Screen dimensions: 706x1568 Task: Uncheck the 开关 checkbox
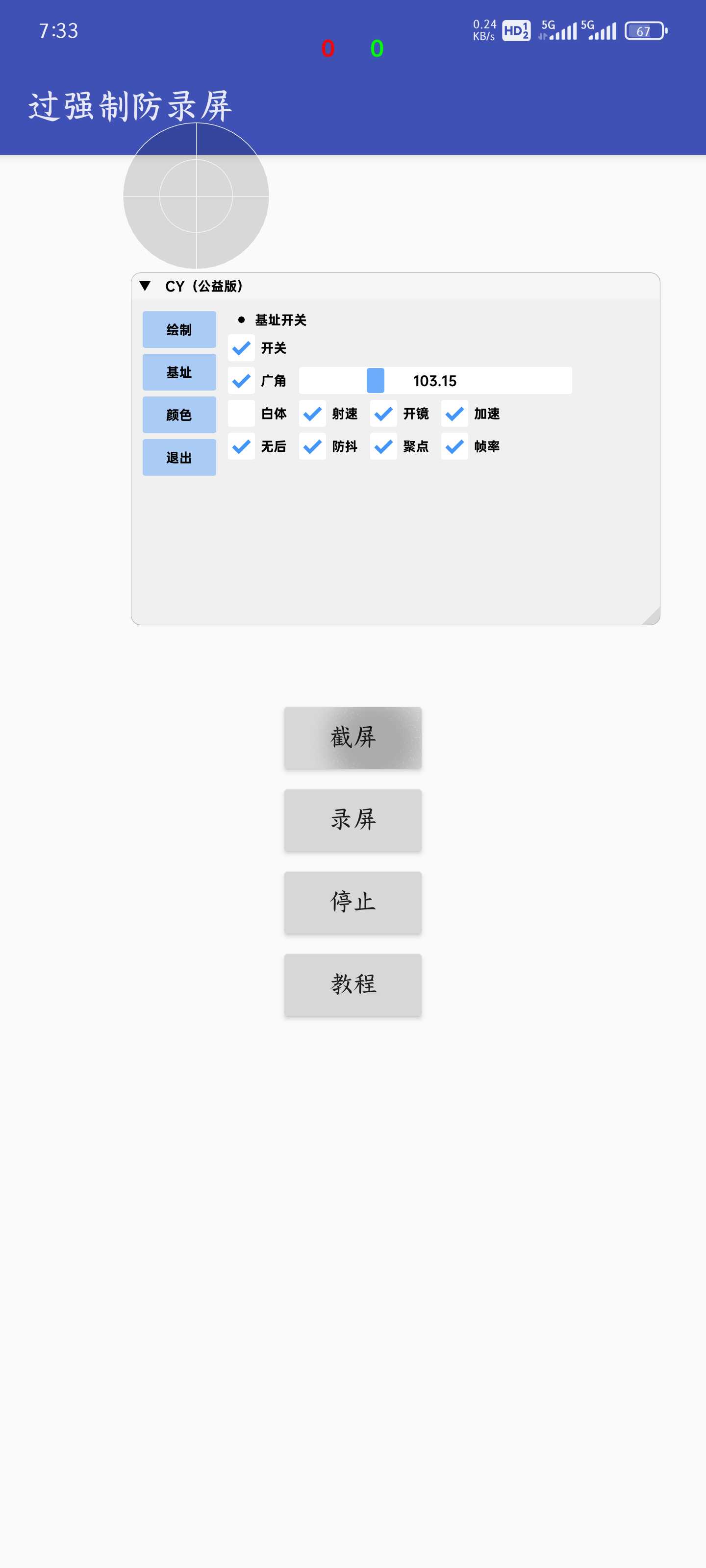coord(241,347)
